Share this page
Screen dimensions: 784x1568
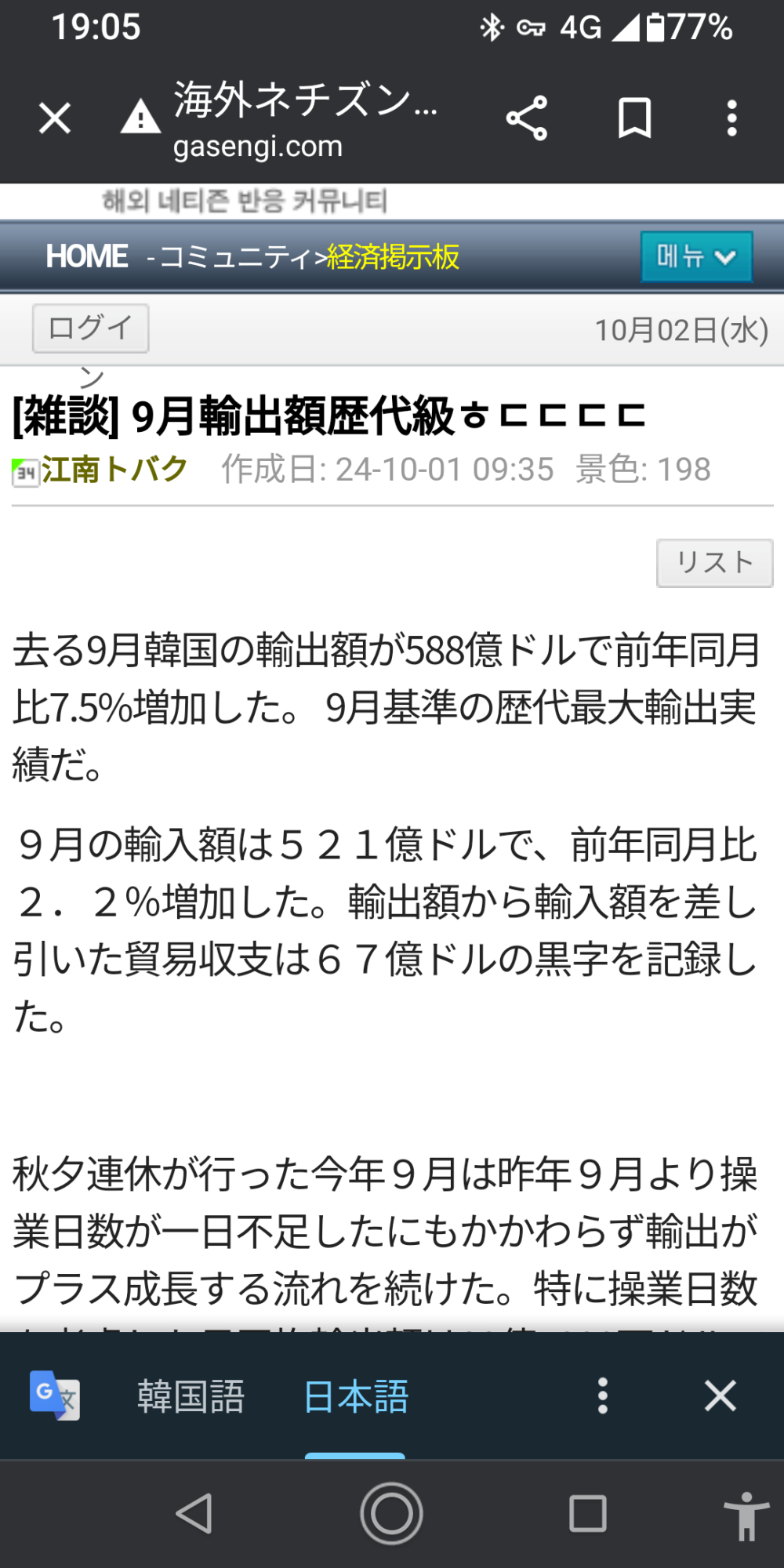pyautogui.click(x=527, y=118)
